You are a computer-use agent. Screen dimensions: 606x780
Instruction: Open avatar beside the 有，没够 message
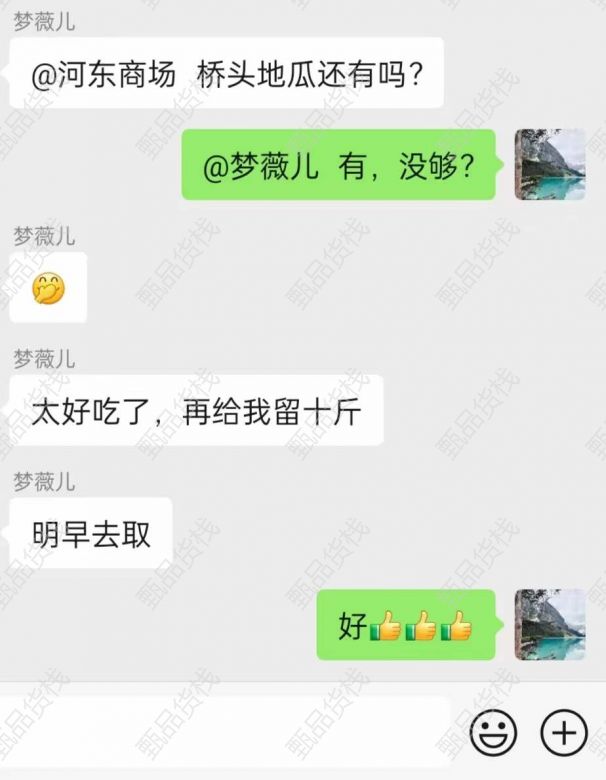pos(550,164)
